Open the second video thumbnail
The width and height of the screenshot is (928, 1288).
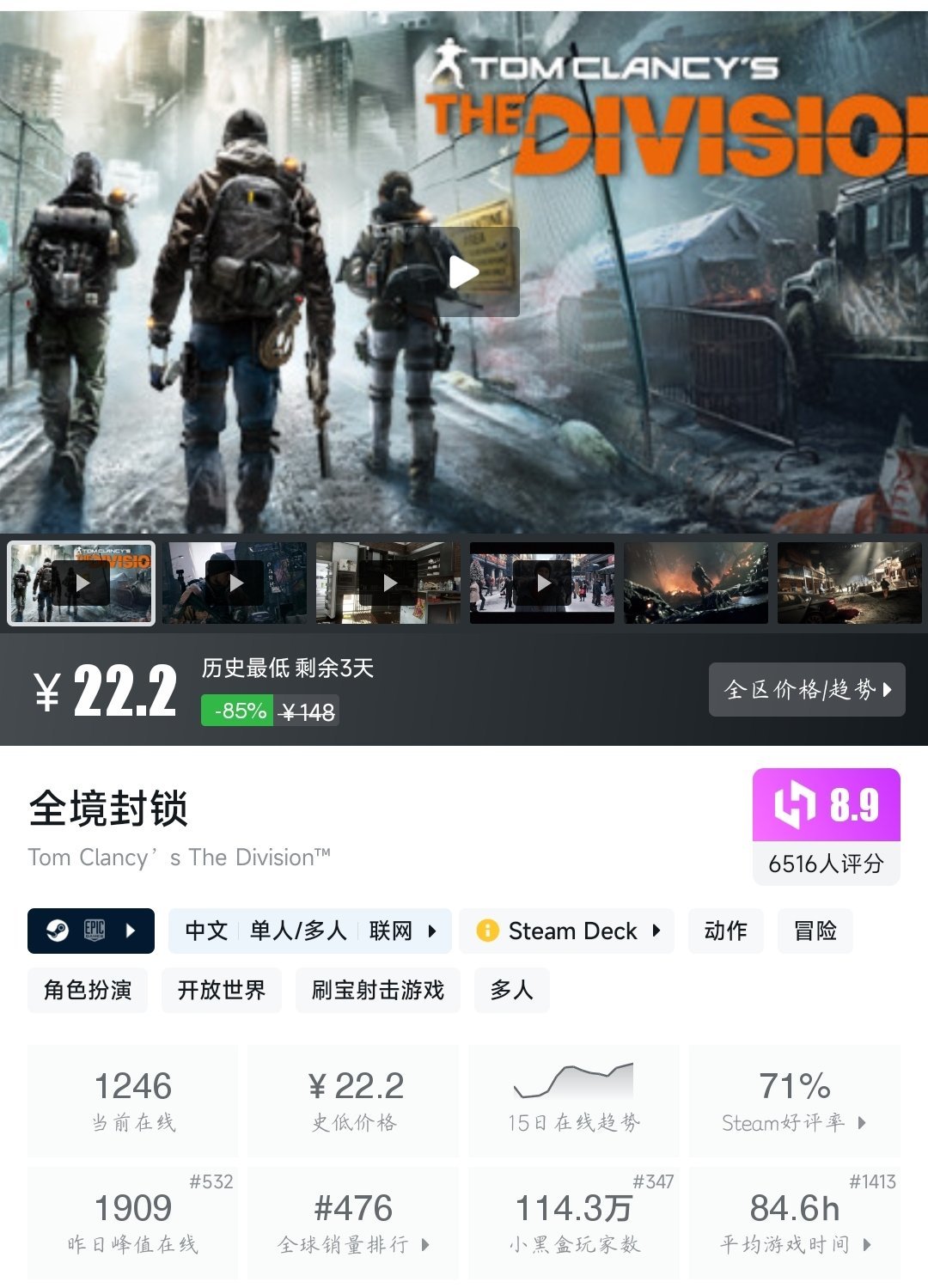(x=235, y=583)
